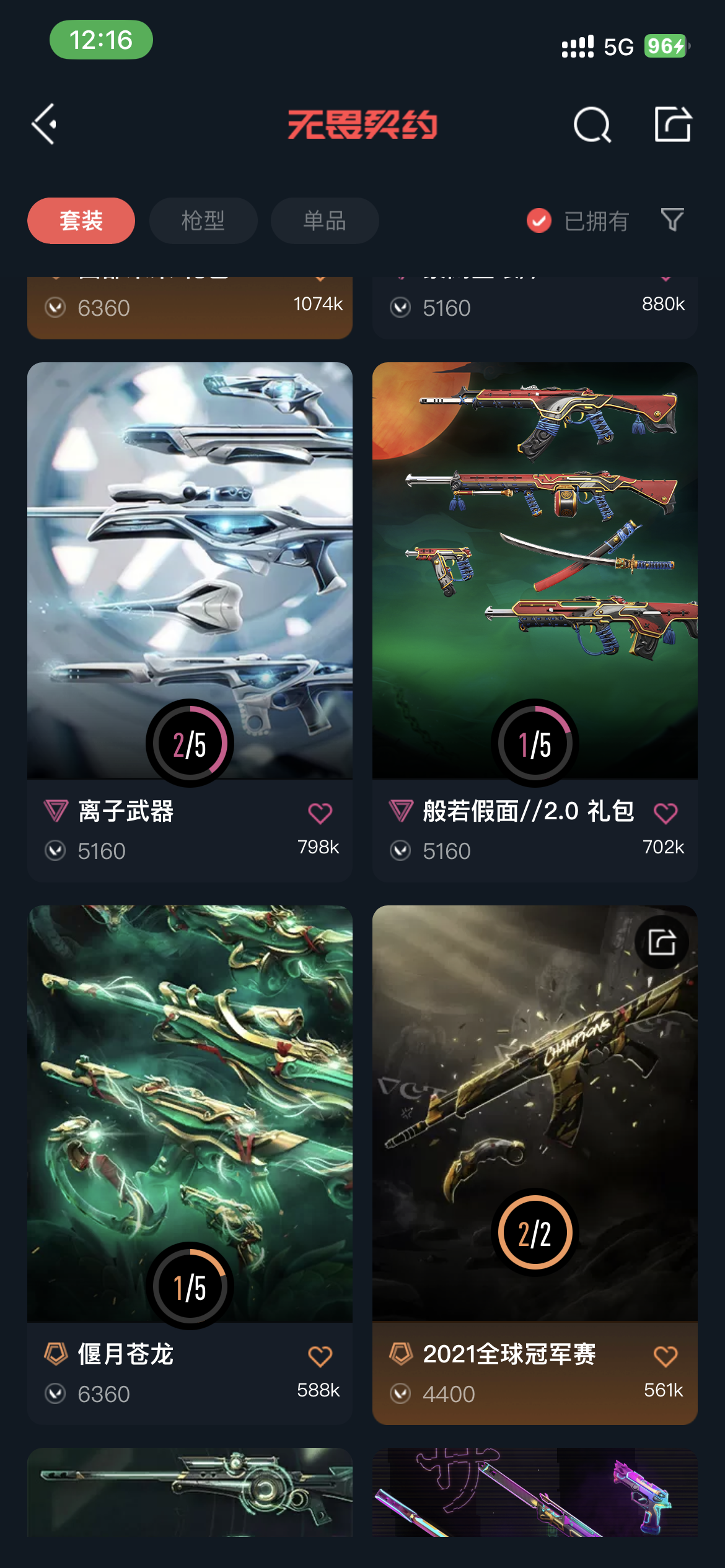
Task: Share this page with the top share icon
Action: 673,124
